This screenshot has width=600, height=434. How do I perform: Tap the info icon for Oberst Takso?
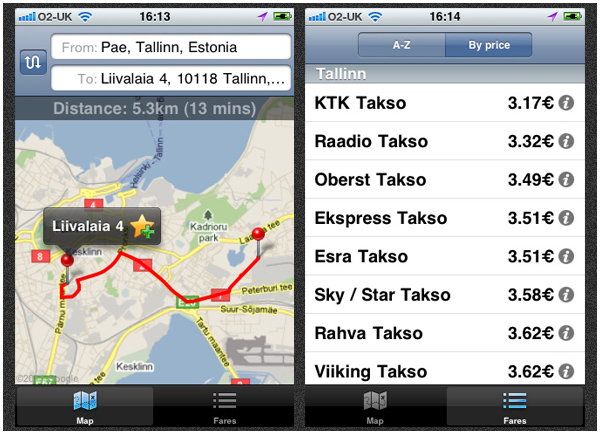click(x=566, y=180)
